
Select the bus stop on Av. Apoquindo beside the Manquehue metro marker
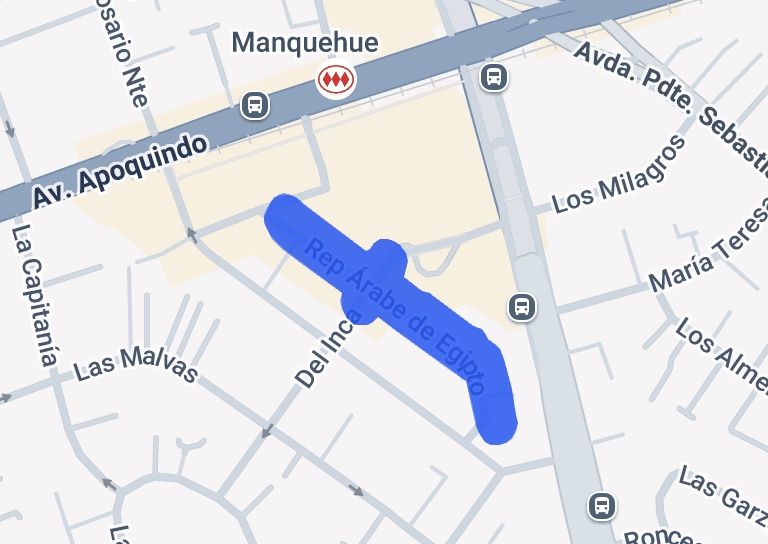tap(255, 104)
